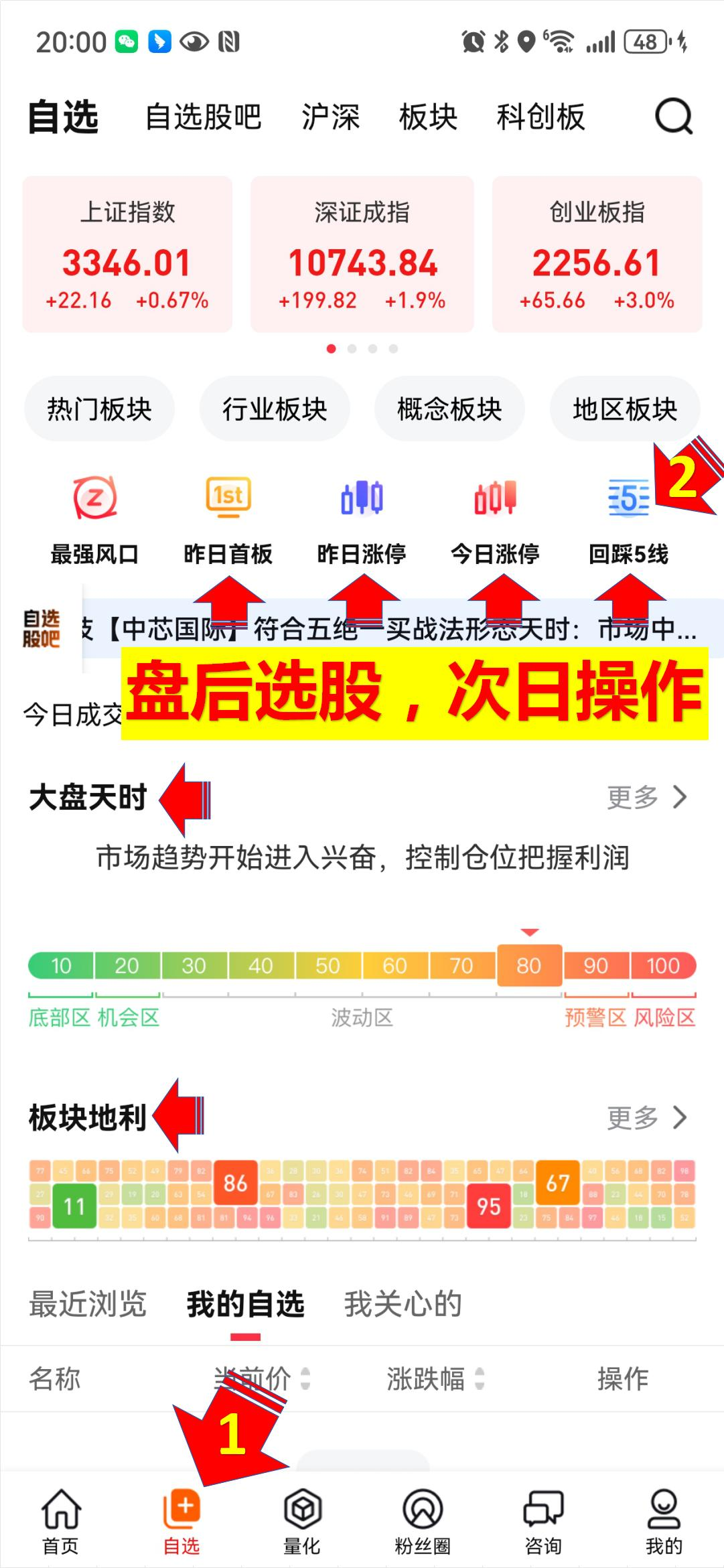Open the 创业板指 index card
Viewport: 724px width, 1568px height.
coord(597,255)
